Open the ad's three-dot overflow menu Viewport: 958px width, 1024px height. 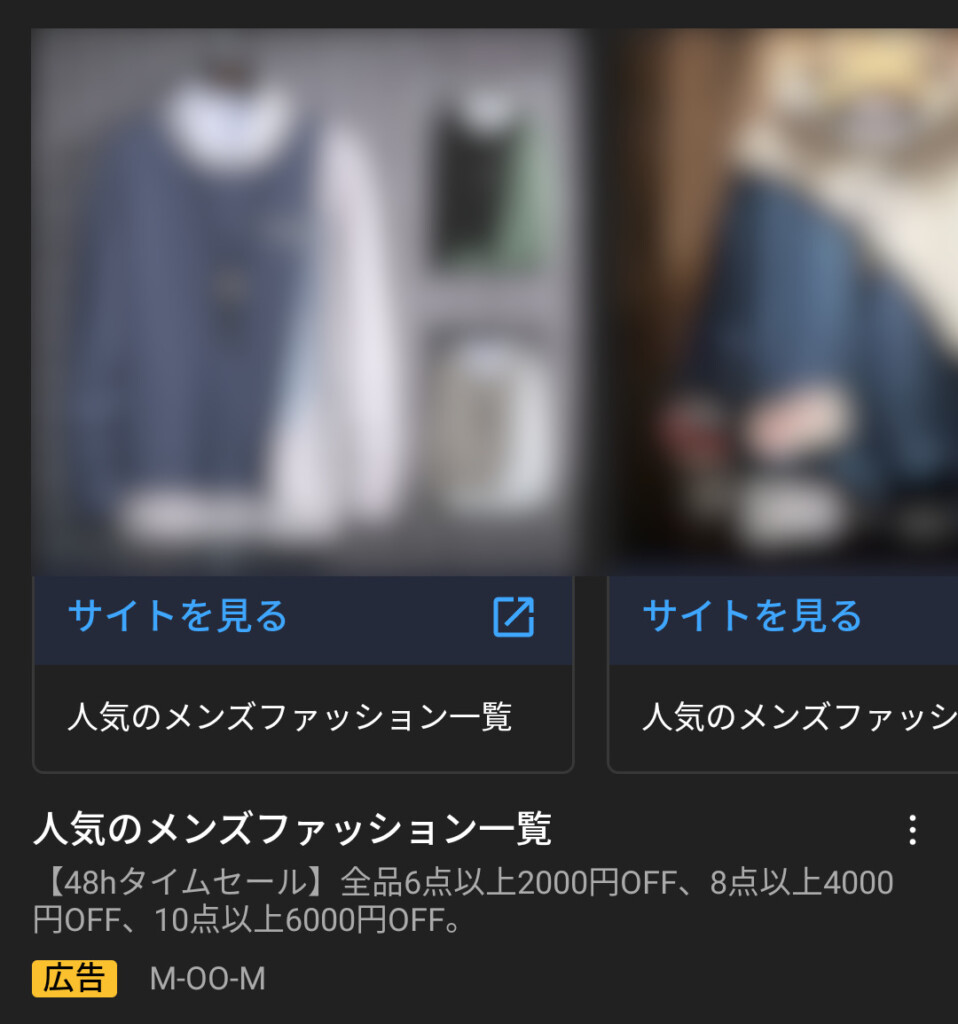(911, 830)
